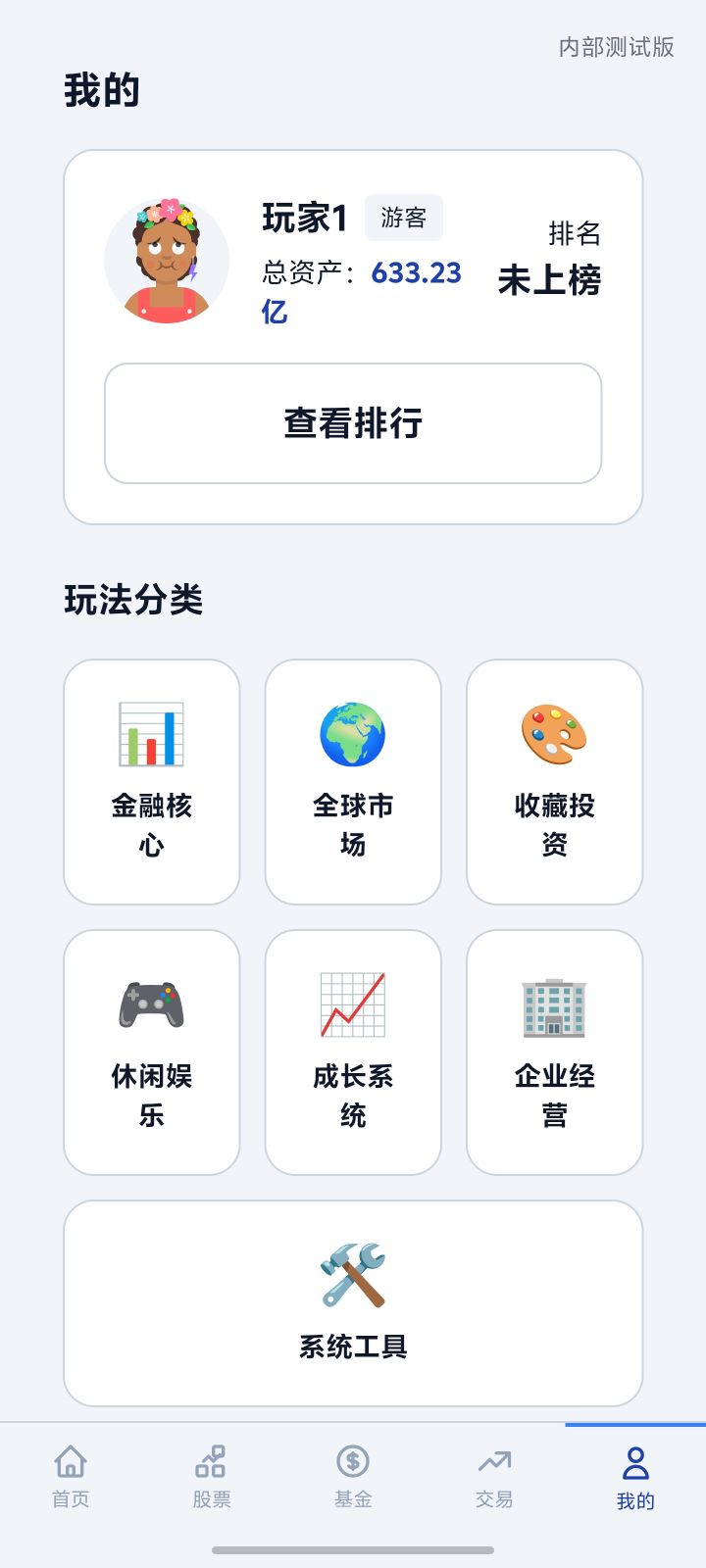The width and height of the screenshot is (706, 1568).
Task: Tap the 成长系统 chart icon
Action: click(353, 1004)
